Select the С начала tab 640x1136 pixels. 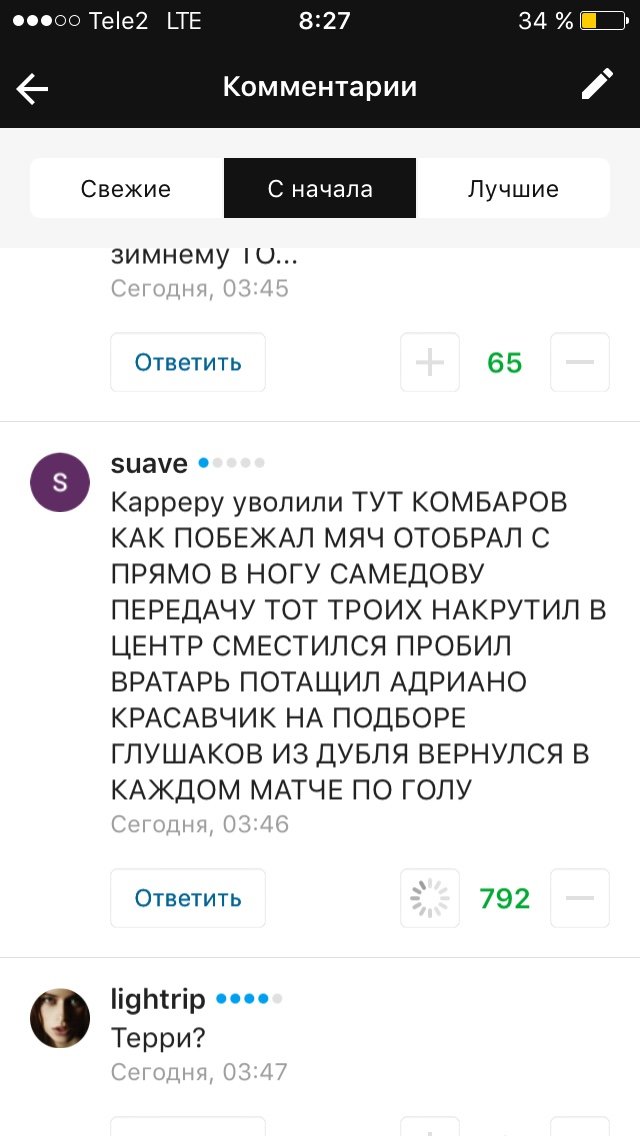pyautogui.click(x=320, y=188)
